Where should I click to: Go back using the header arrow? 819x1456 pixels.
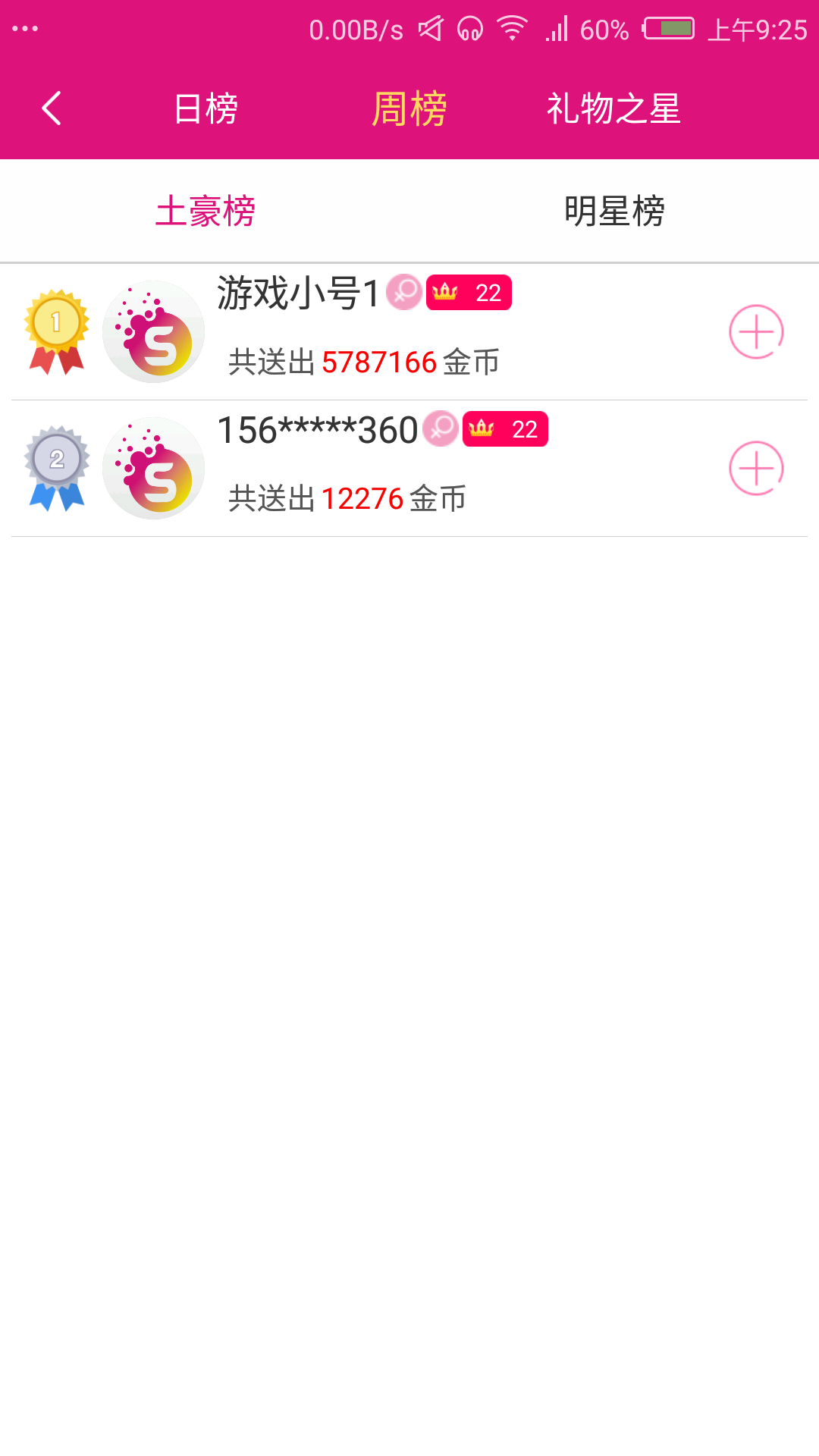[x=52, y=108]
